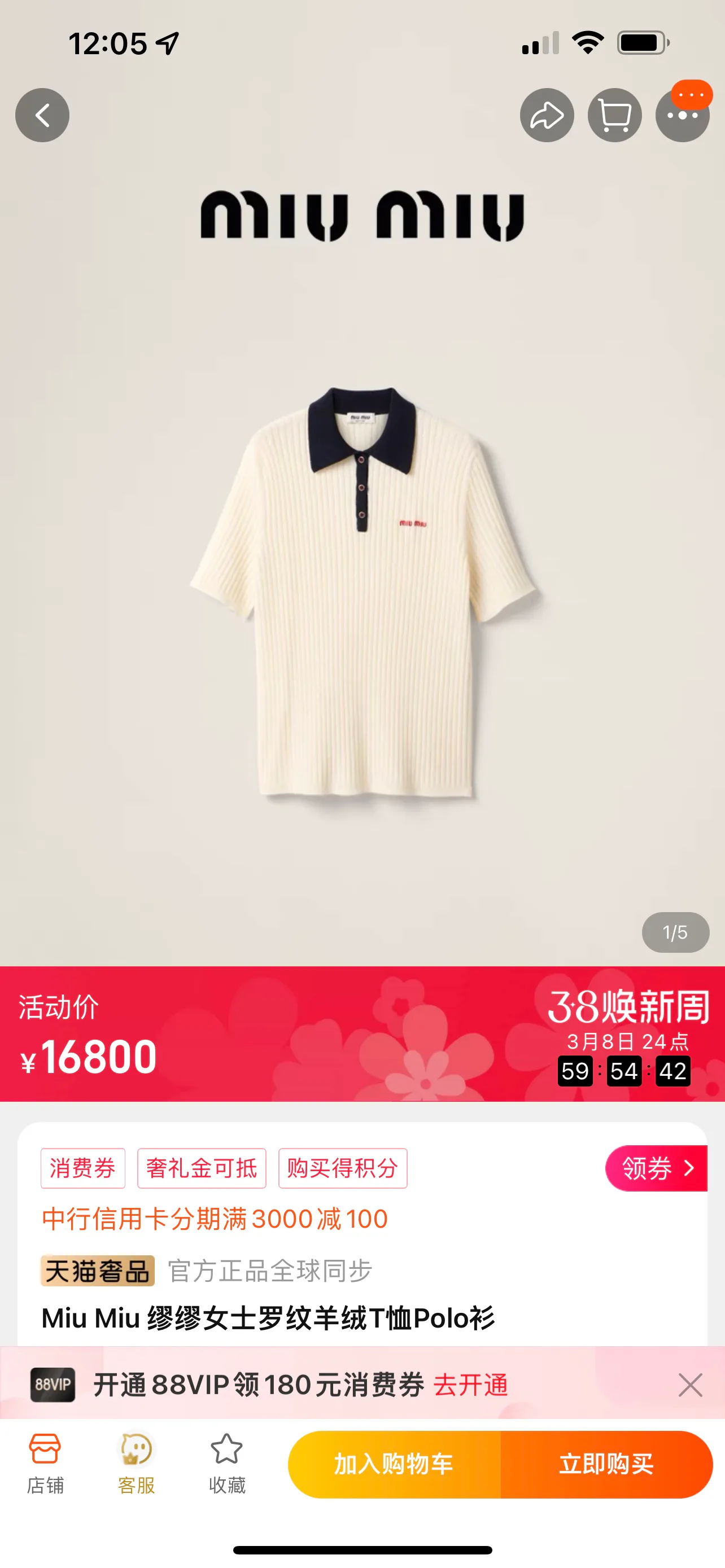Image resolution: width=725 pixels, height=1568 pixels.
Task: Tap 立即购买 to buy now
Action: [x=606, y=1464]
